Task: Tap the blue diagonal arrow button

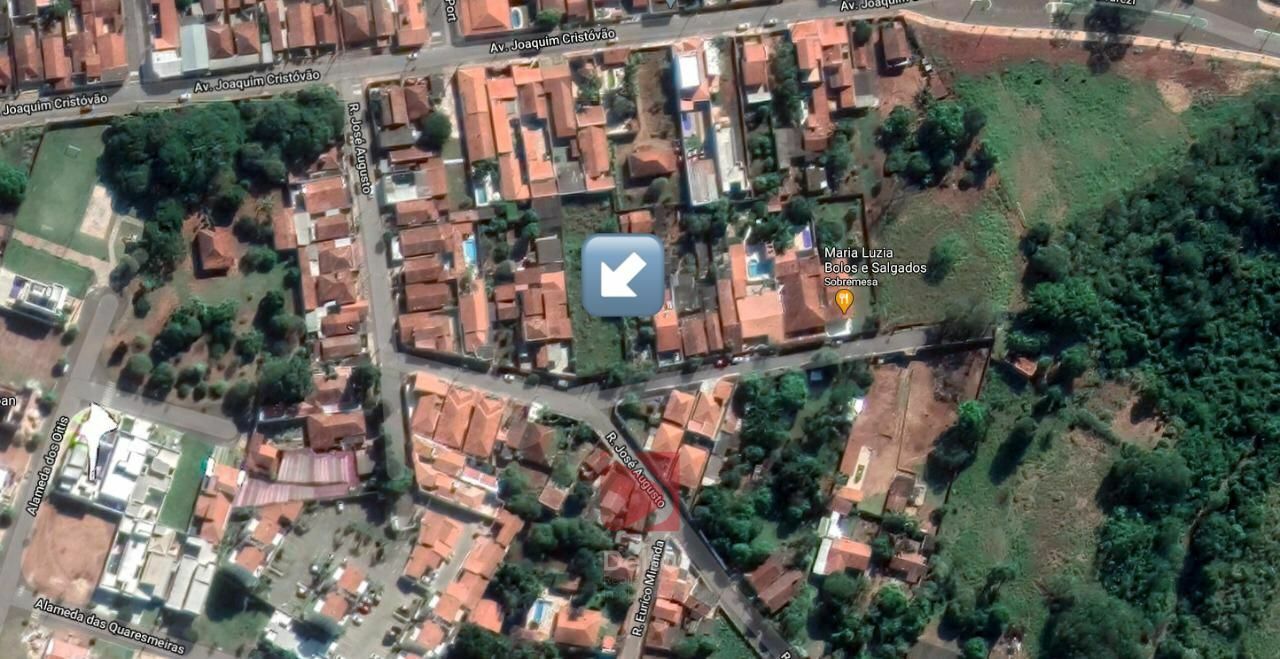Action: tap(623, 276)
